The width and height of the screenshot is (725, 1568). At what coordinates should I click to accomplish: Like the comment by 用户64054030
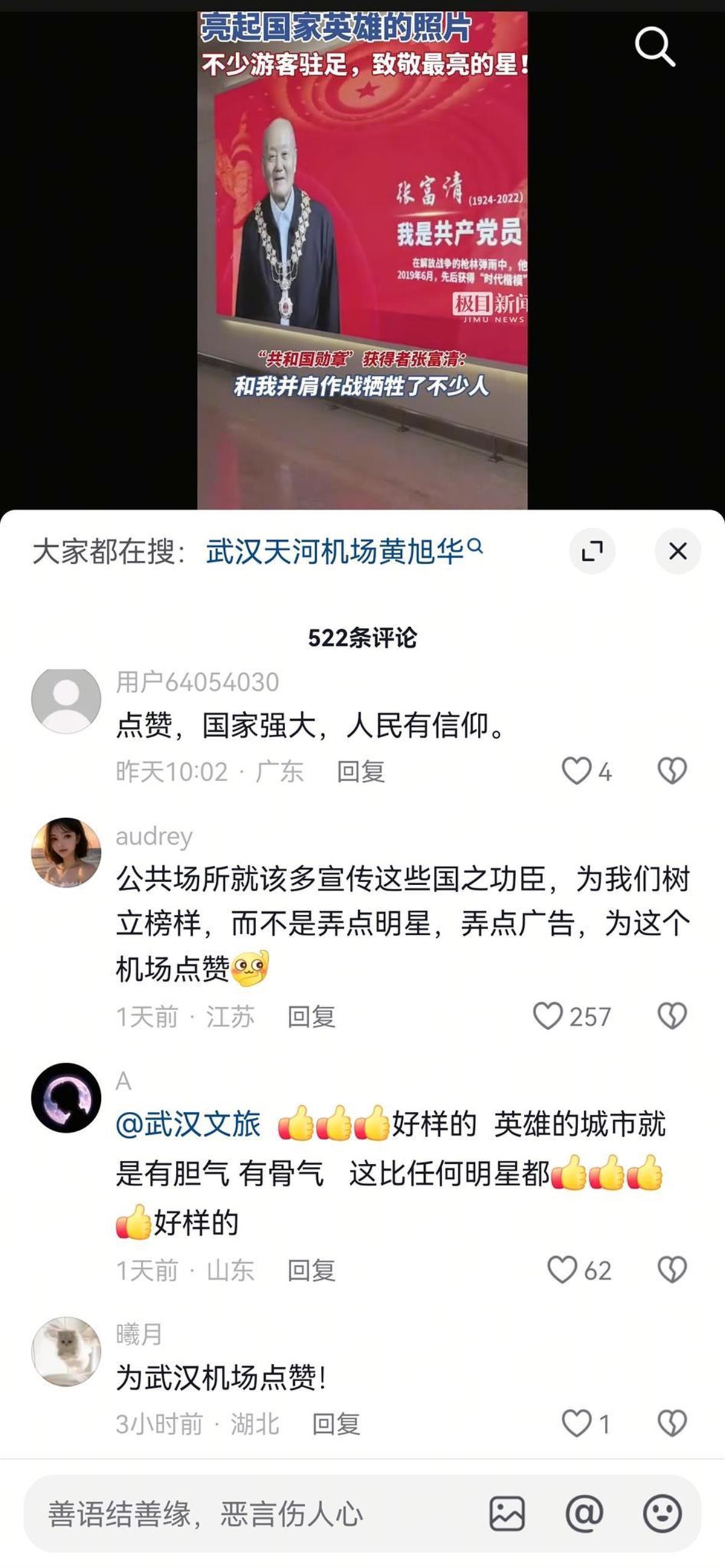[x=576, y=770]
